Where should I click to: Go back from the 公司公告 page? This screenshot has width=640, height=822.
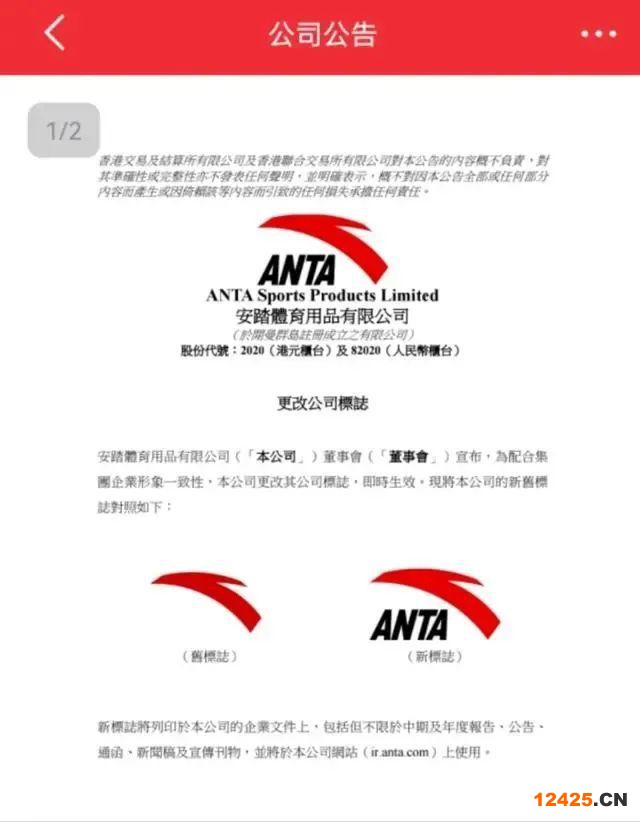click(x=54, y=33)
